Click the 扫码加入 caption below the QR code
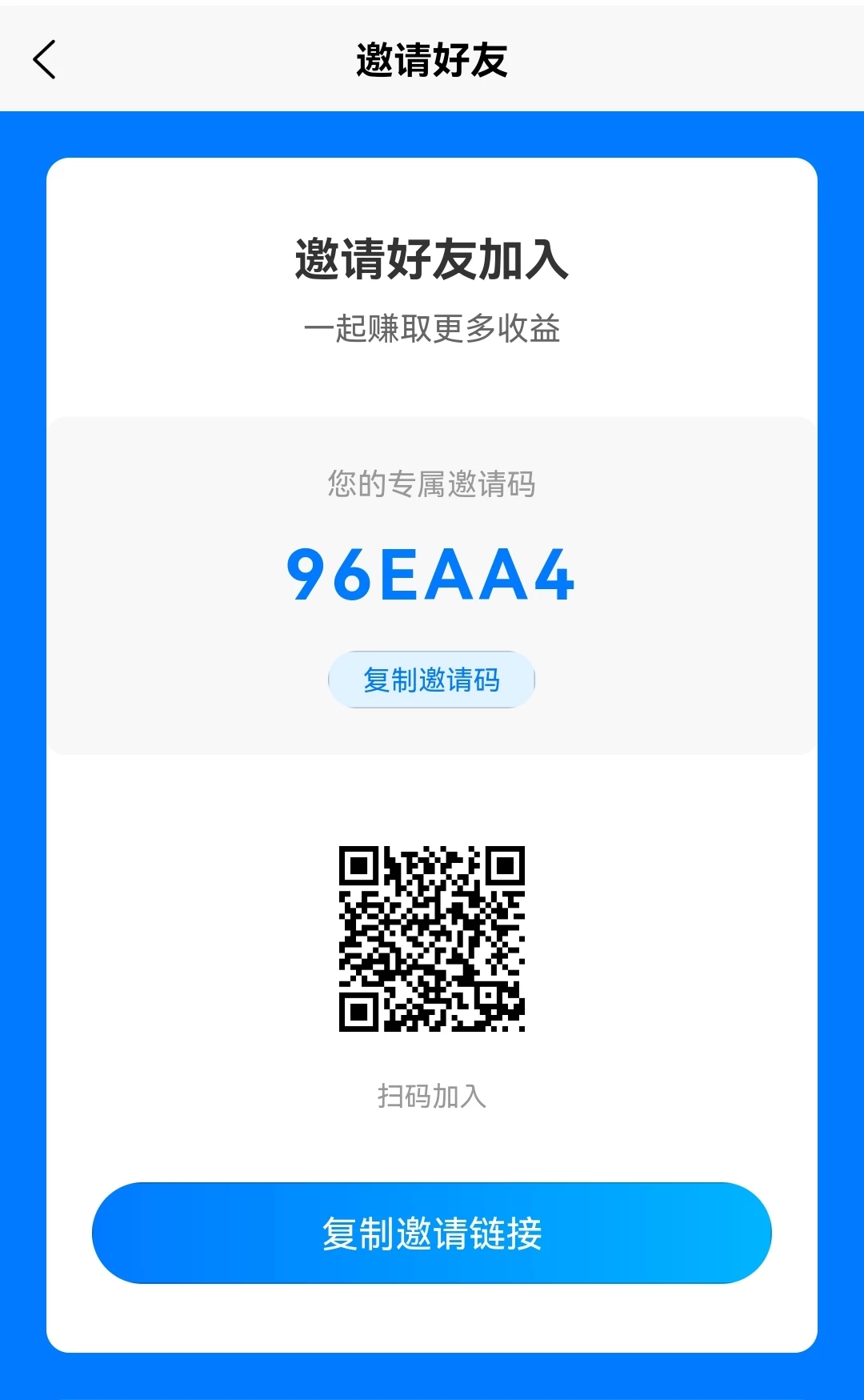The image size is (864, 1400). click(x=432, y=1096)
